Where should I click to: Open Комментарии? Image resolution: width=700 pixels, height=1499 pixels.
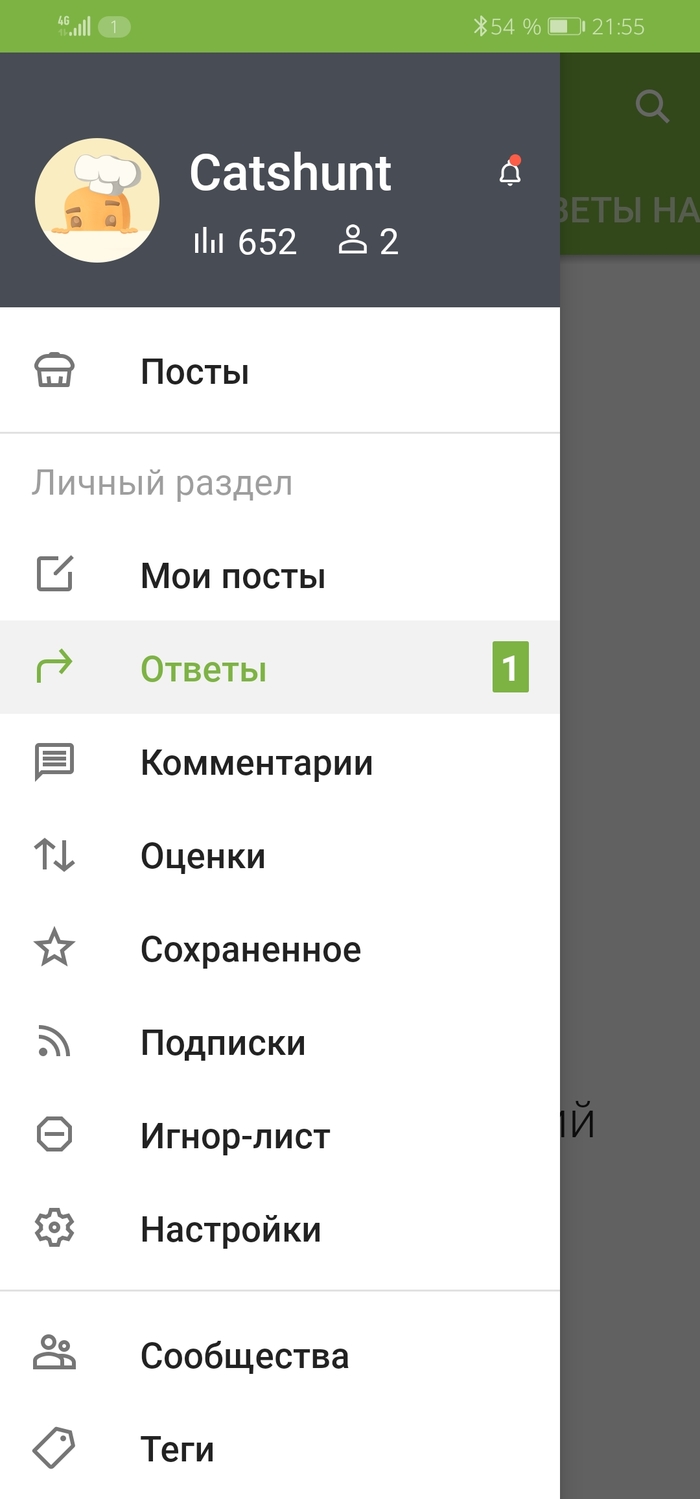point(257,763)
